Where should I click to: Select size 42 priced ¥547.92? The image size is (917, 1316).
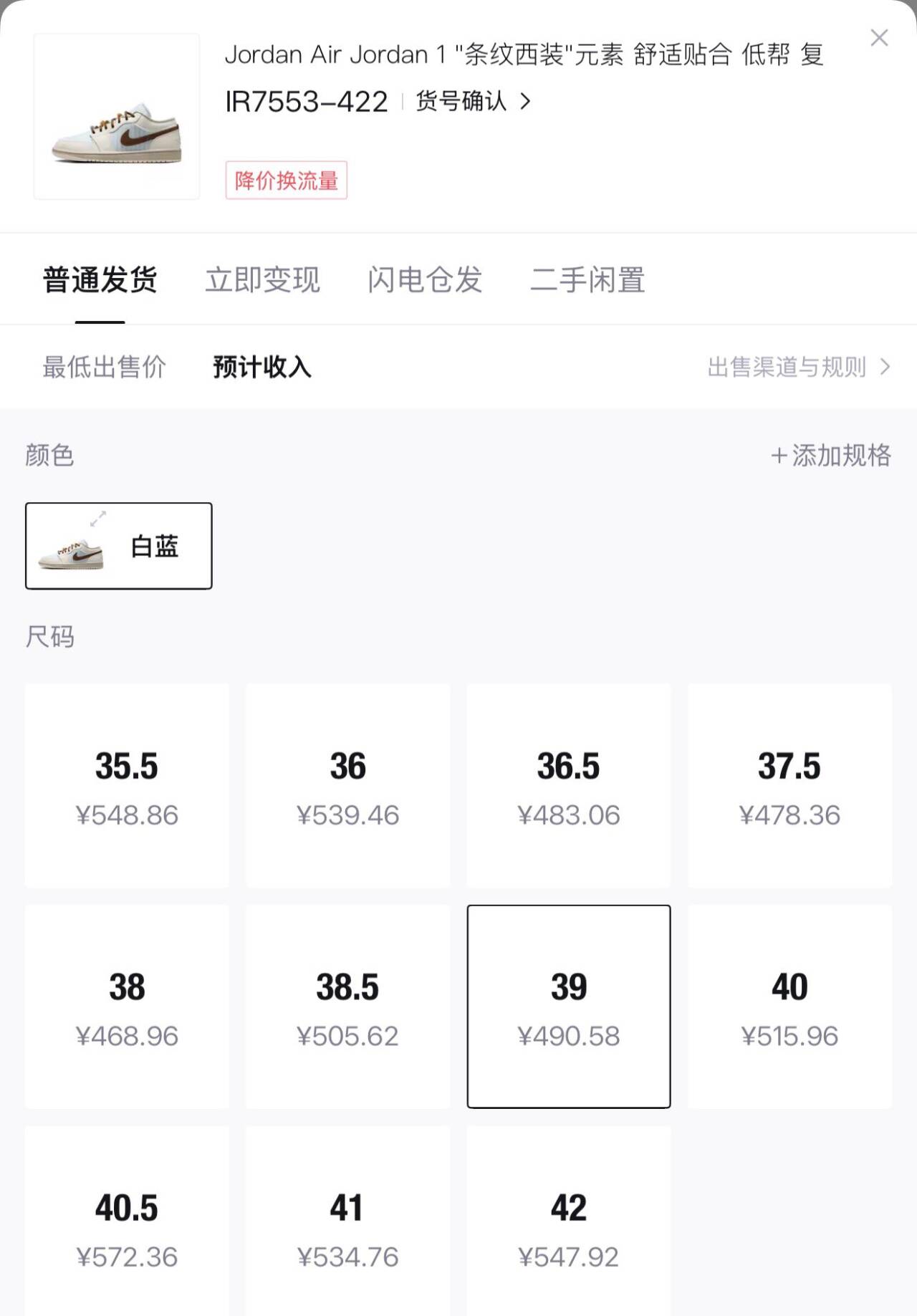[569, 1226]
